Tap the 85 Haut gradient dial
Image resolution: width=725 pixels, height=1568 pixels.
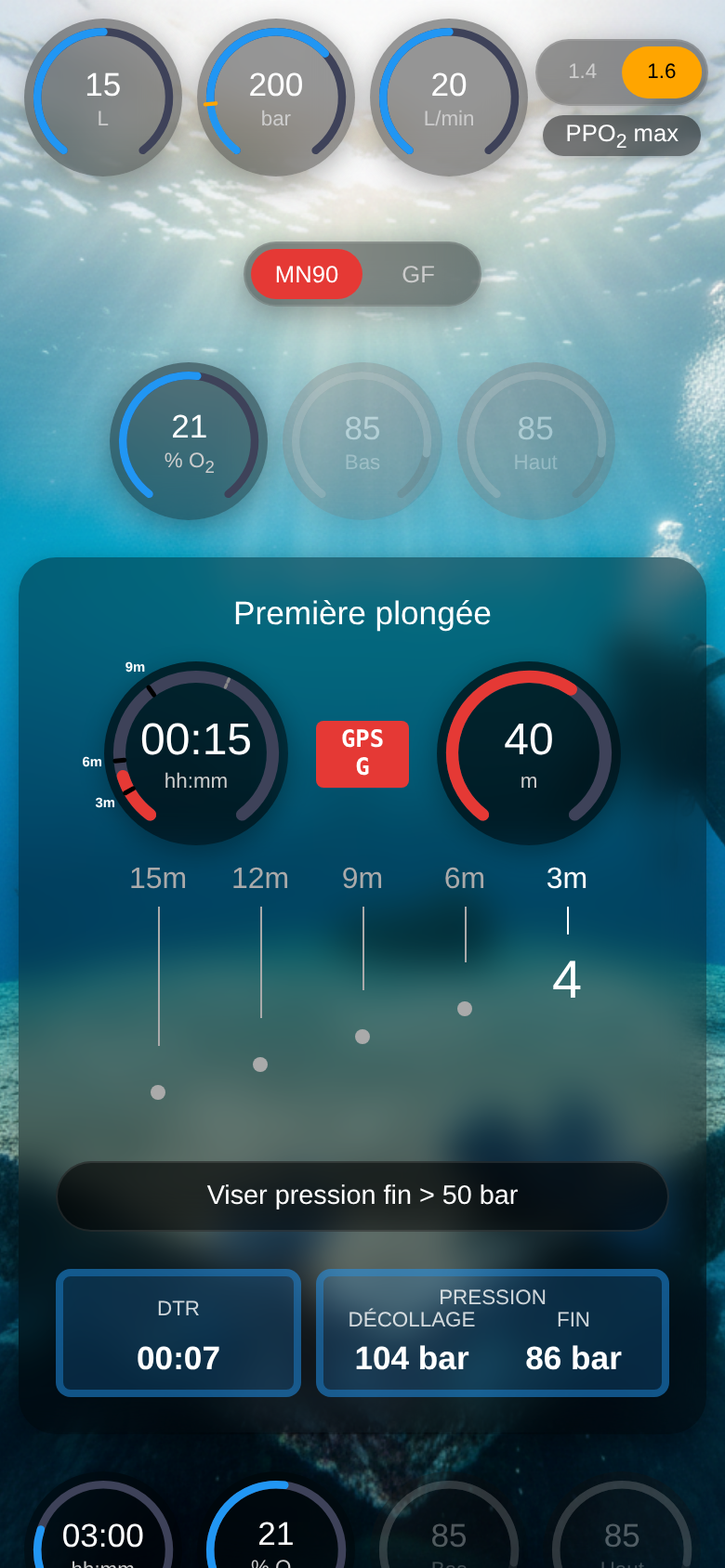click(535, 441)
